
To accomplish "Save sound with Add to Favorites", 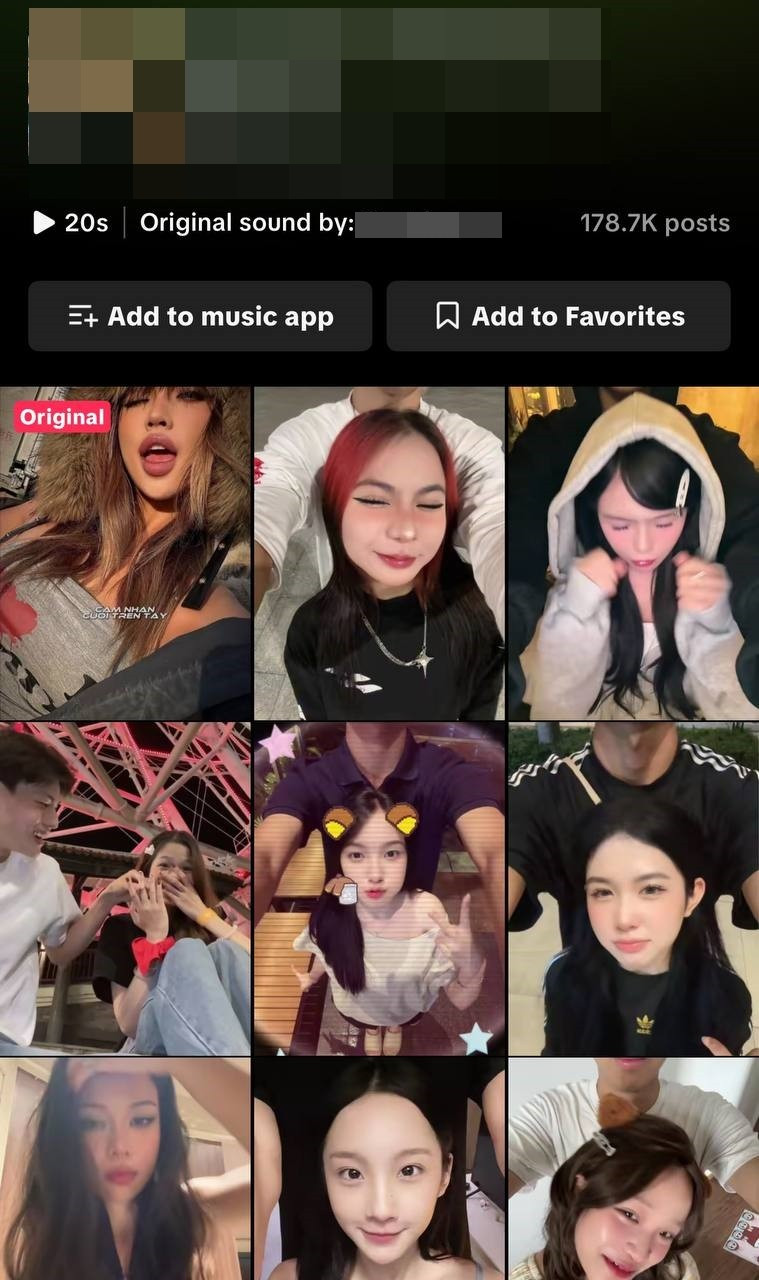I will click(x=558, y=316).
